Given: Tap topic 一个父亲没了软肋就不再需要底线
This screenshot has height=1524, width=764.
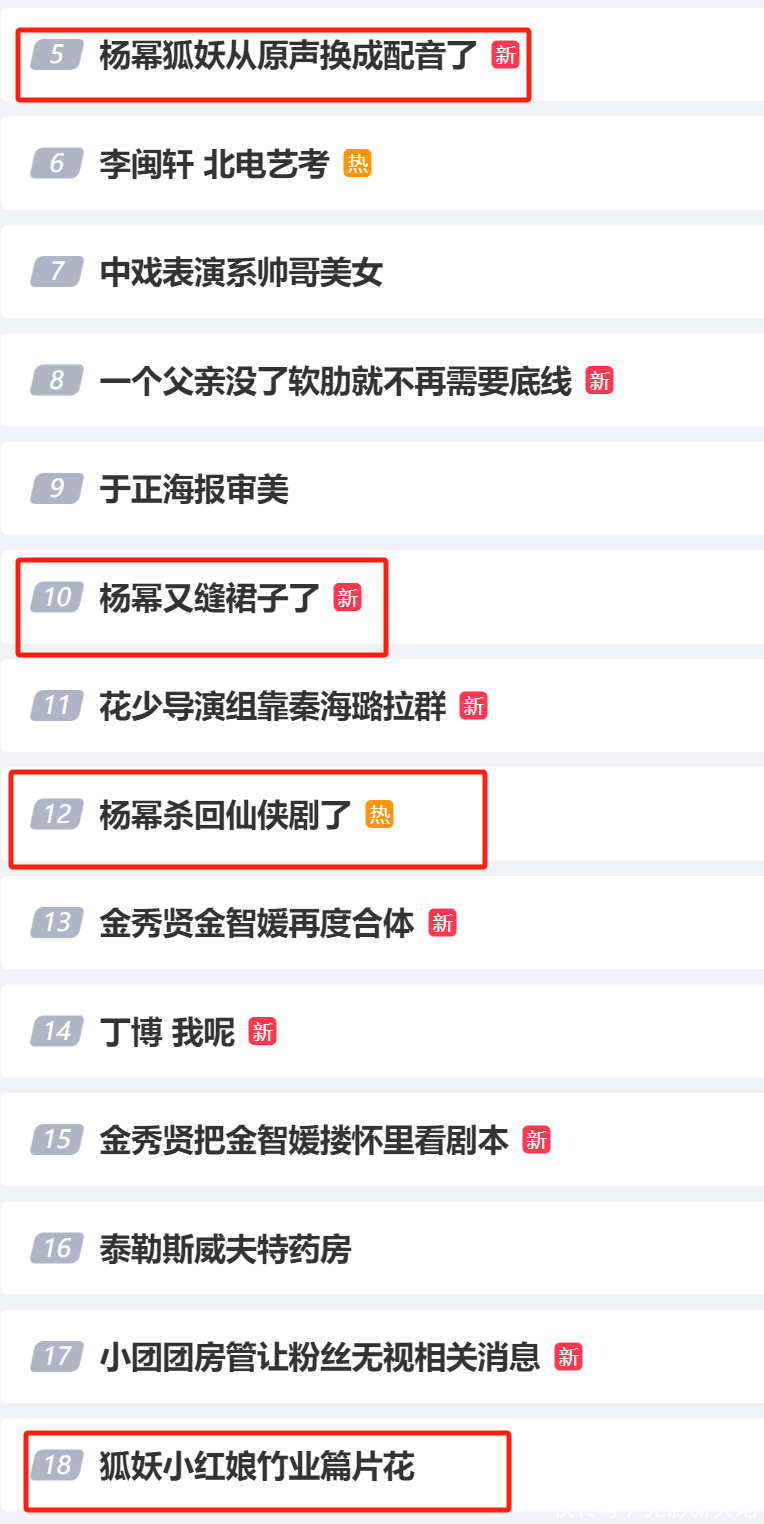Looking at the screenshot, I should pyautogui.click(x=335, y=381).
